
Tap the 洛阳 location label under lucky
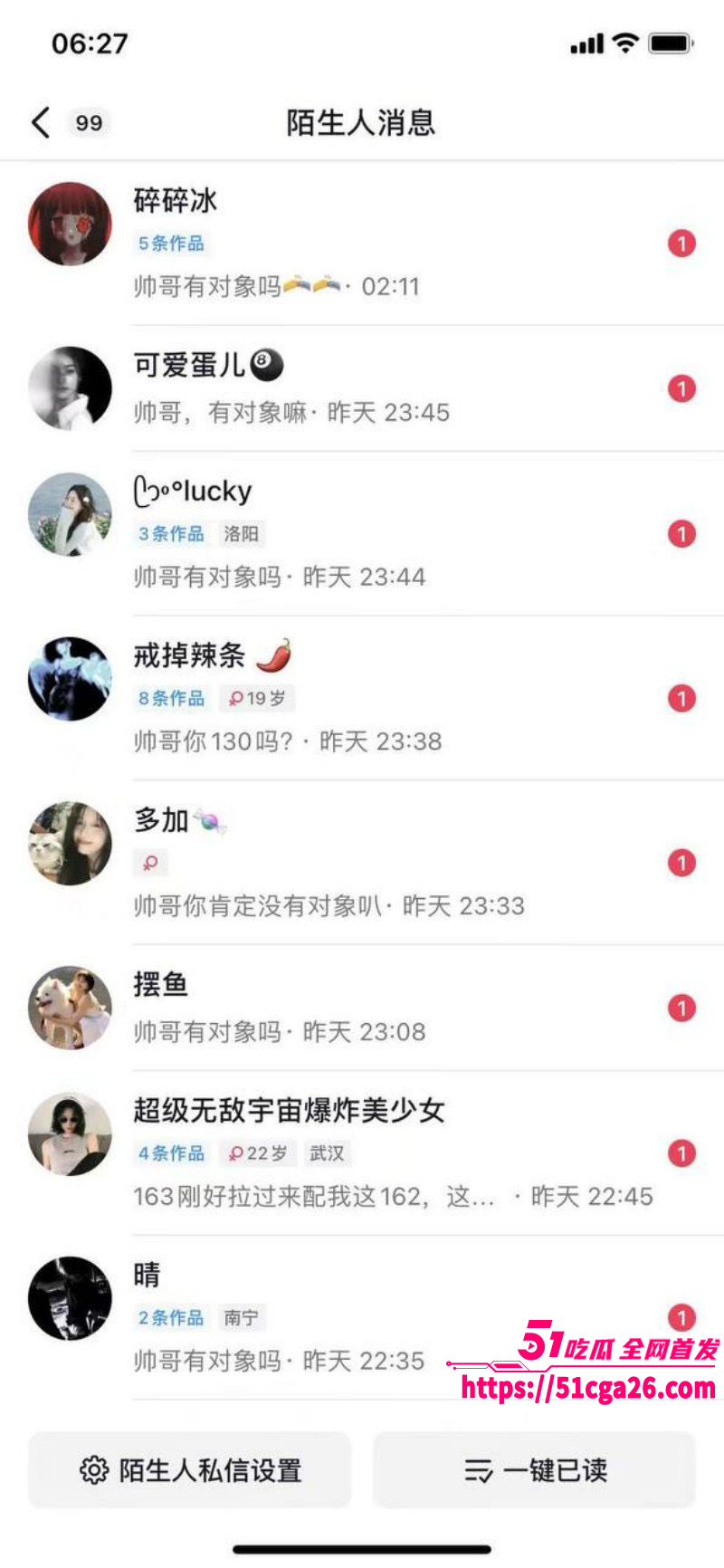(241, 535)
